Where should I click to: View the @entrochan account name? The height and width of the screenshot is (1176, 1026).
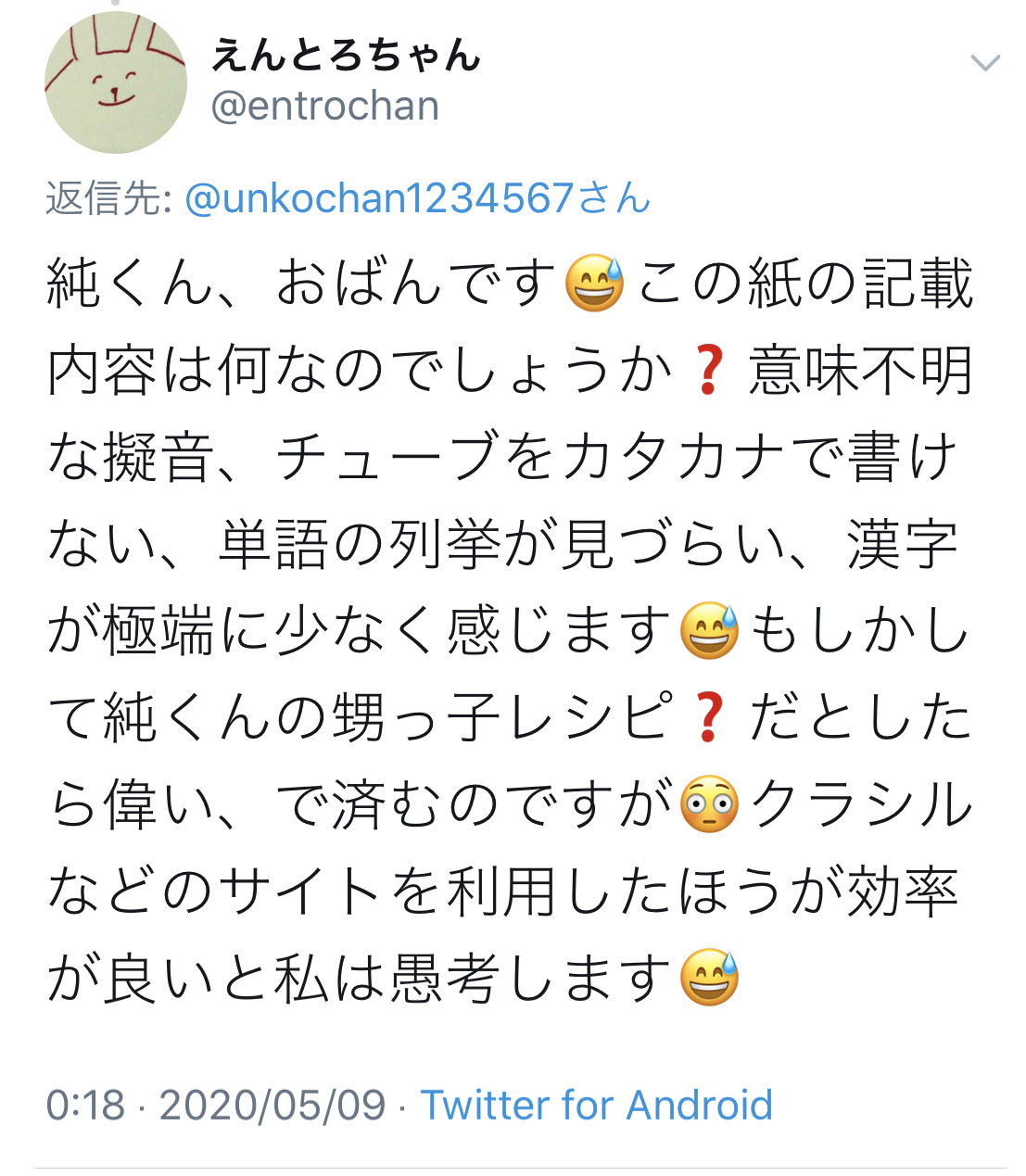coord(325,107)
